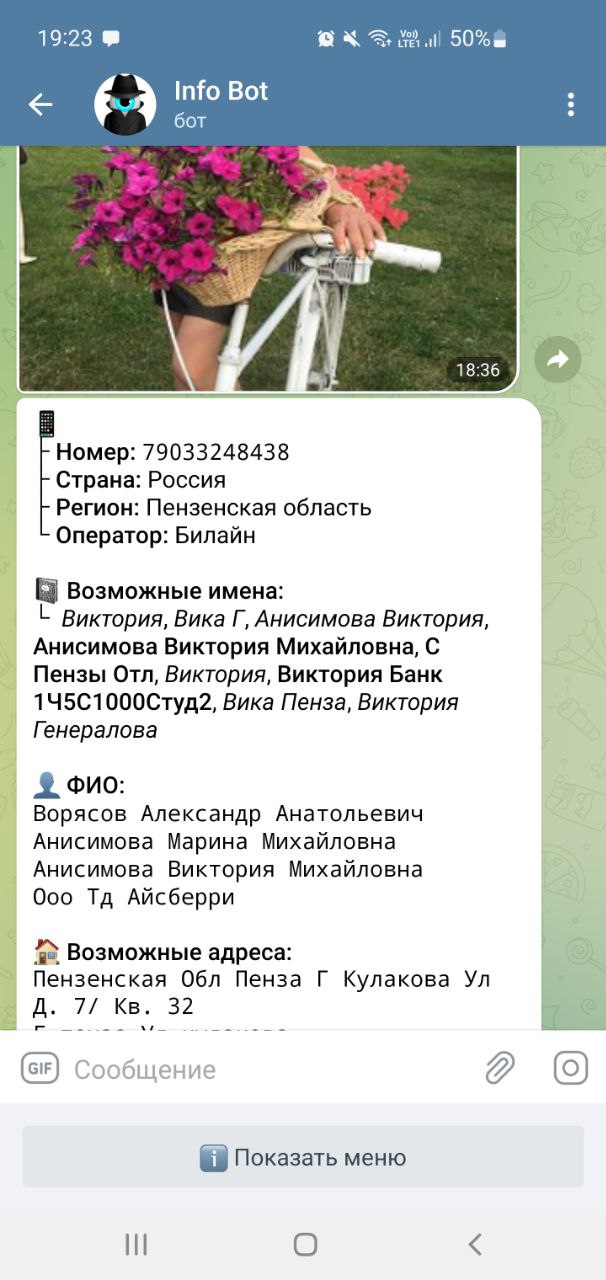This screenshot has width=606, height=1280.
Task: Show recent apps from the navigation bar
Action: (x=136, y=1244)
